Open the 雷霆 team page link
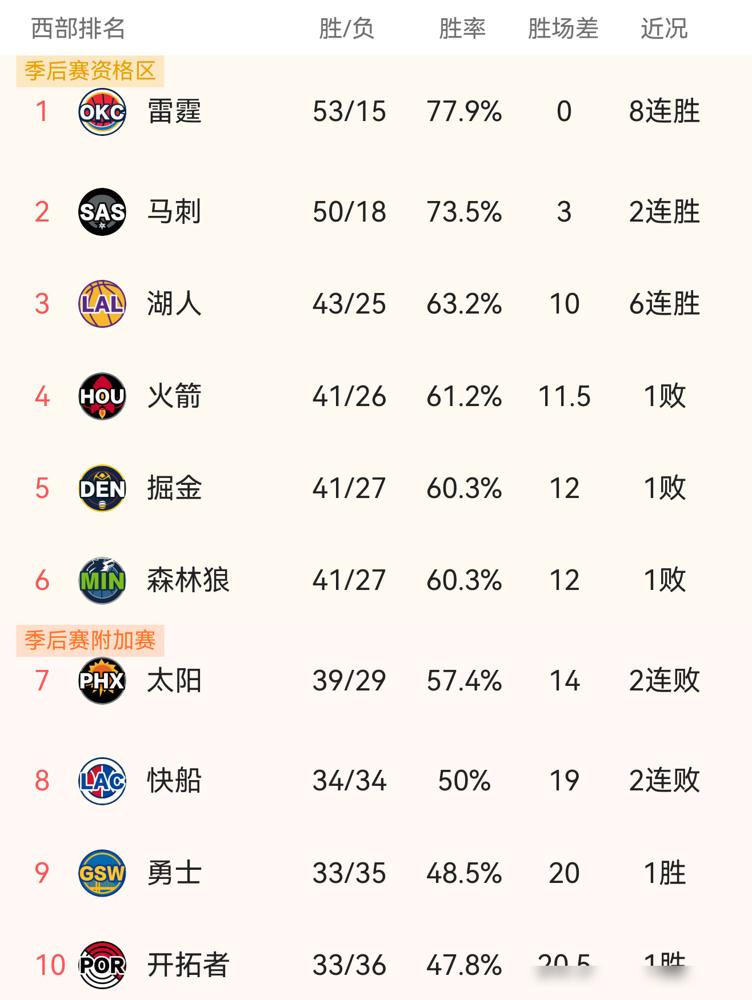 [175, 111]
